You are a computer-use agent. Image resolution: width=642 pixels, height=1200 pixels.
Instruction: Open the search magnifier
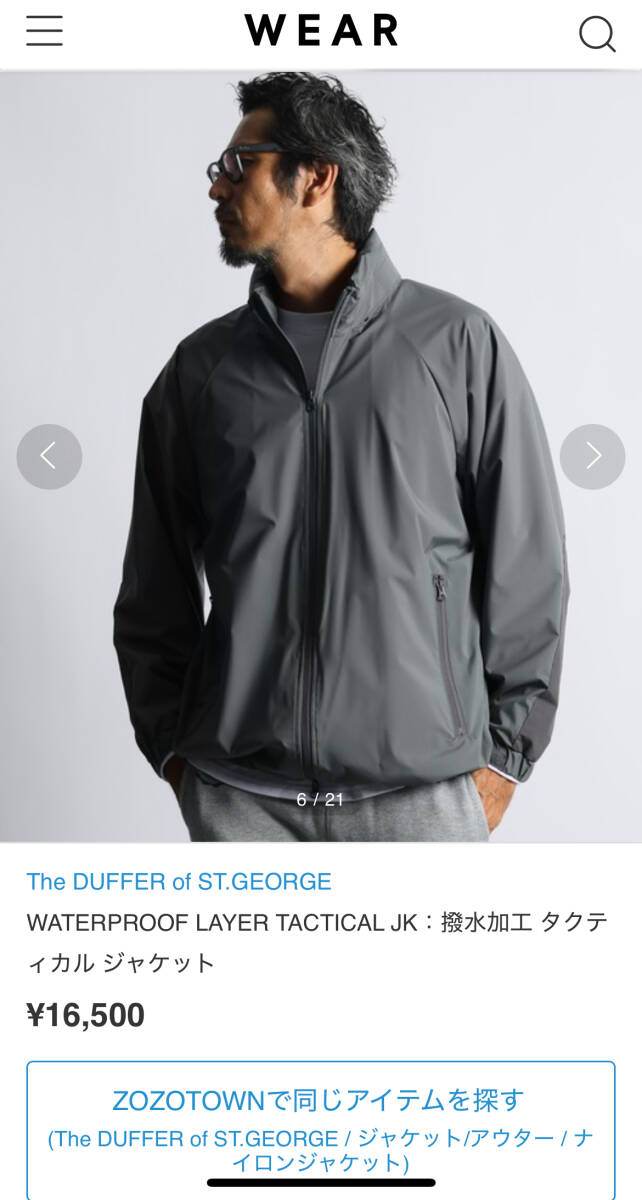pos(597,34)
